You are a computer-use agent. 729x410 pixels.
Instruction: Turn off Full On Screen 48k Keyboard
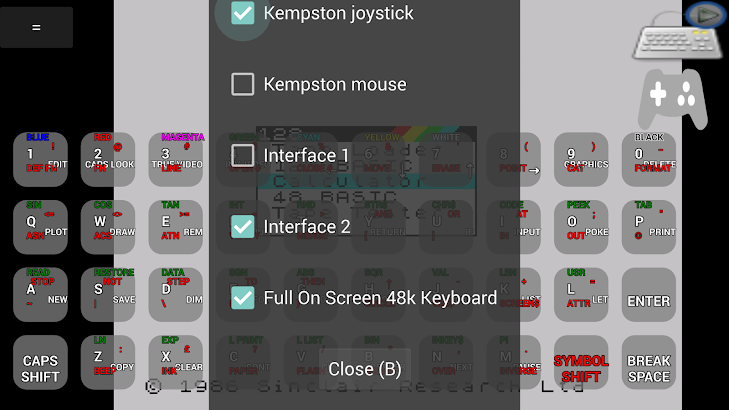(x=243, y=298)
